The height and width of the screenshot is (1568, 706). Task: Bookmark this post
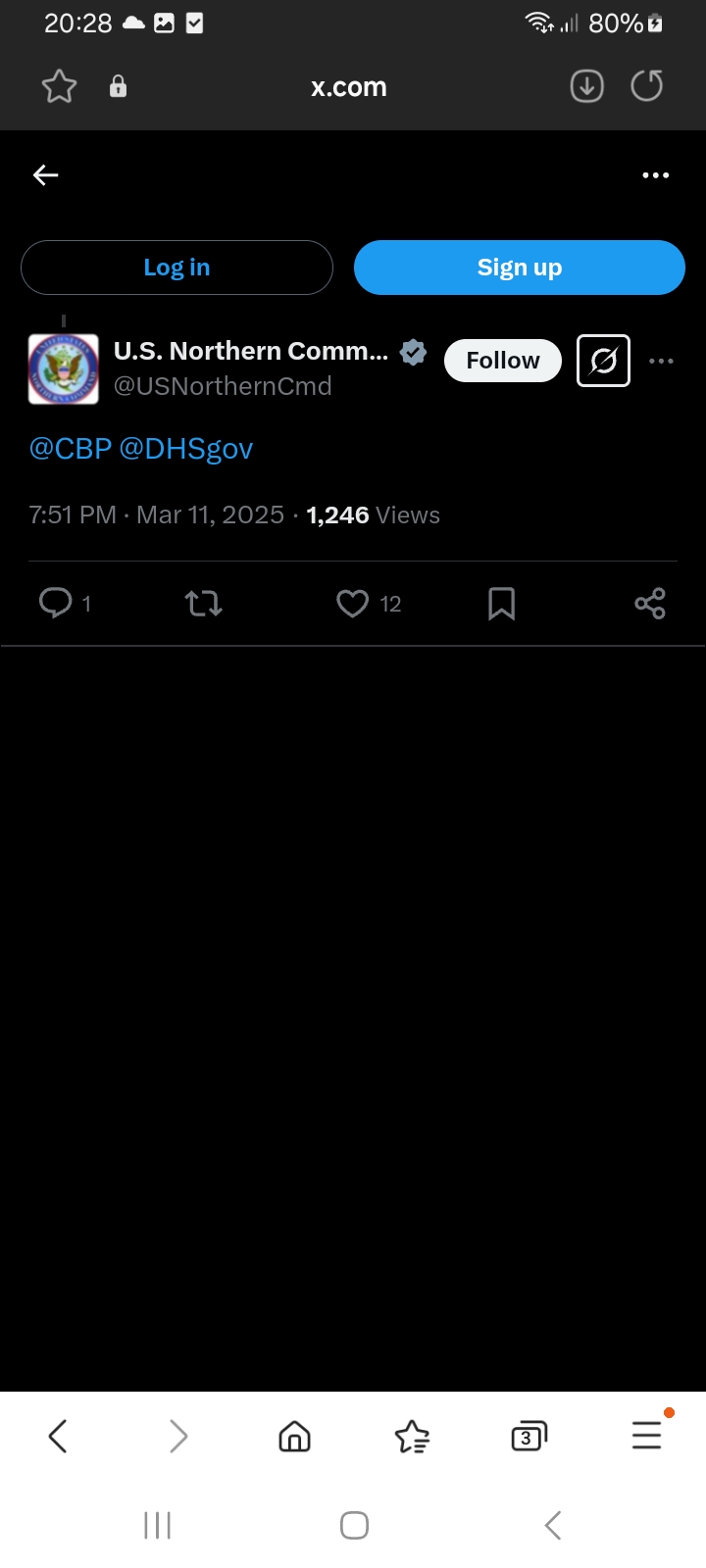[x=501, y=603]
